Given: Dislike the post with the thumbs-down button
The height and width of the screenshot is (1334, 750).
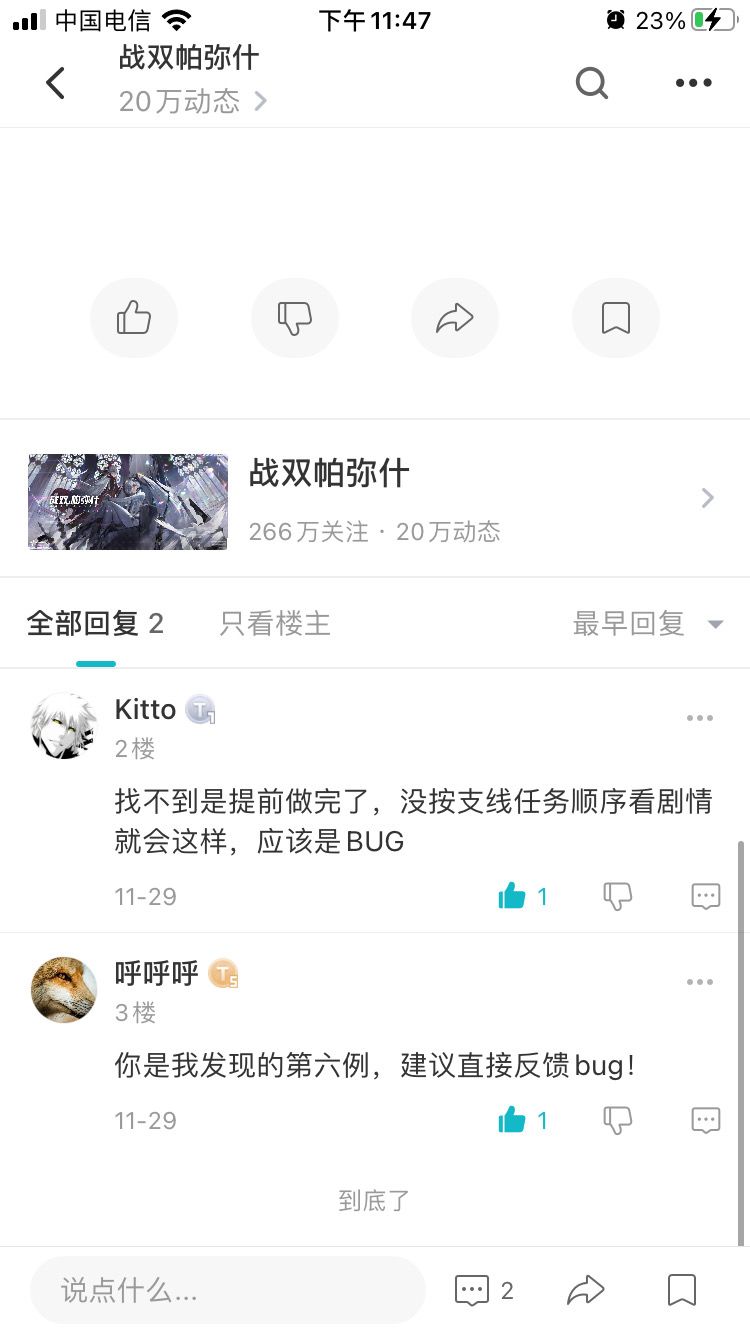Looking at the screenshot, I should pos(295,318).
